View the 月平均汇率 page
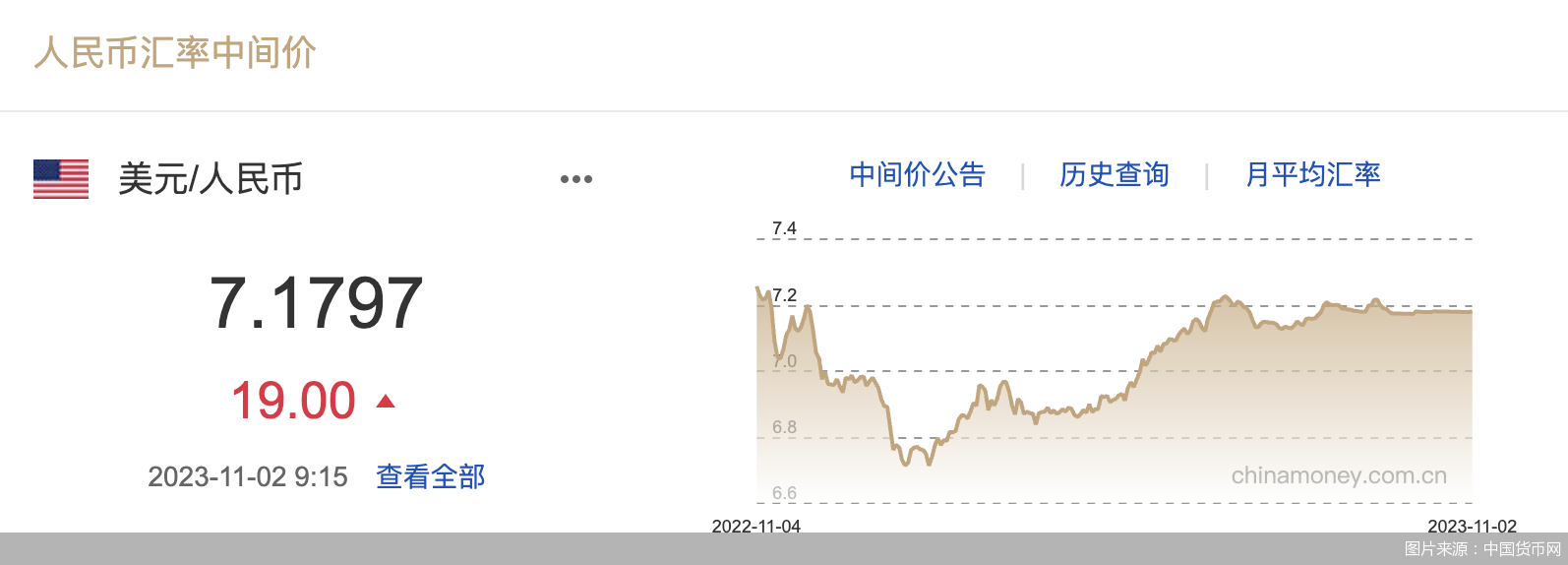 pos(1312,175)
